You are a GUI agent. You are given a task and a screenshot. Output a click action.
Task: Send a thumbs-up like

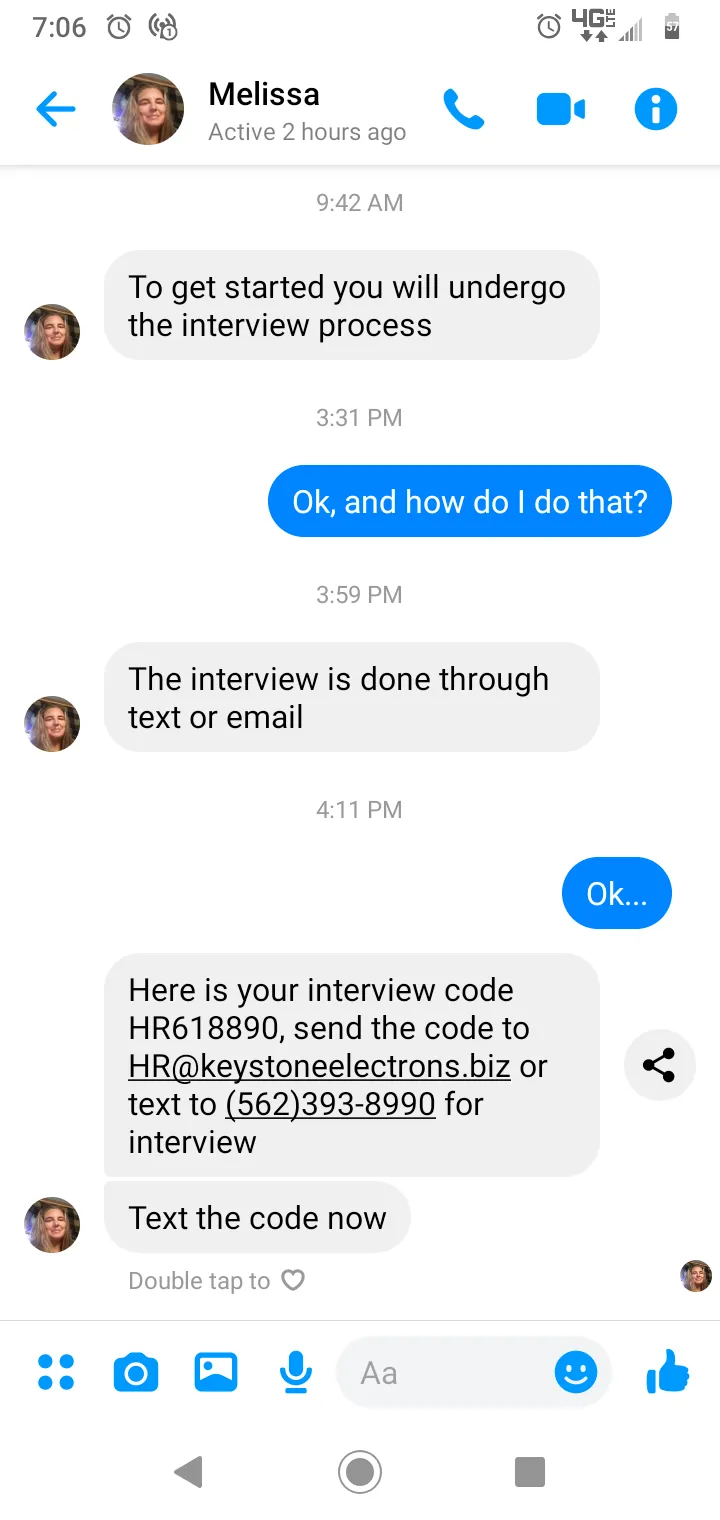[x=668, y=1371]
